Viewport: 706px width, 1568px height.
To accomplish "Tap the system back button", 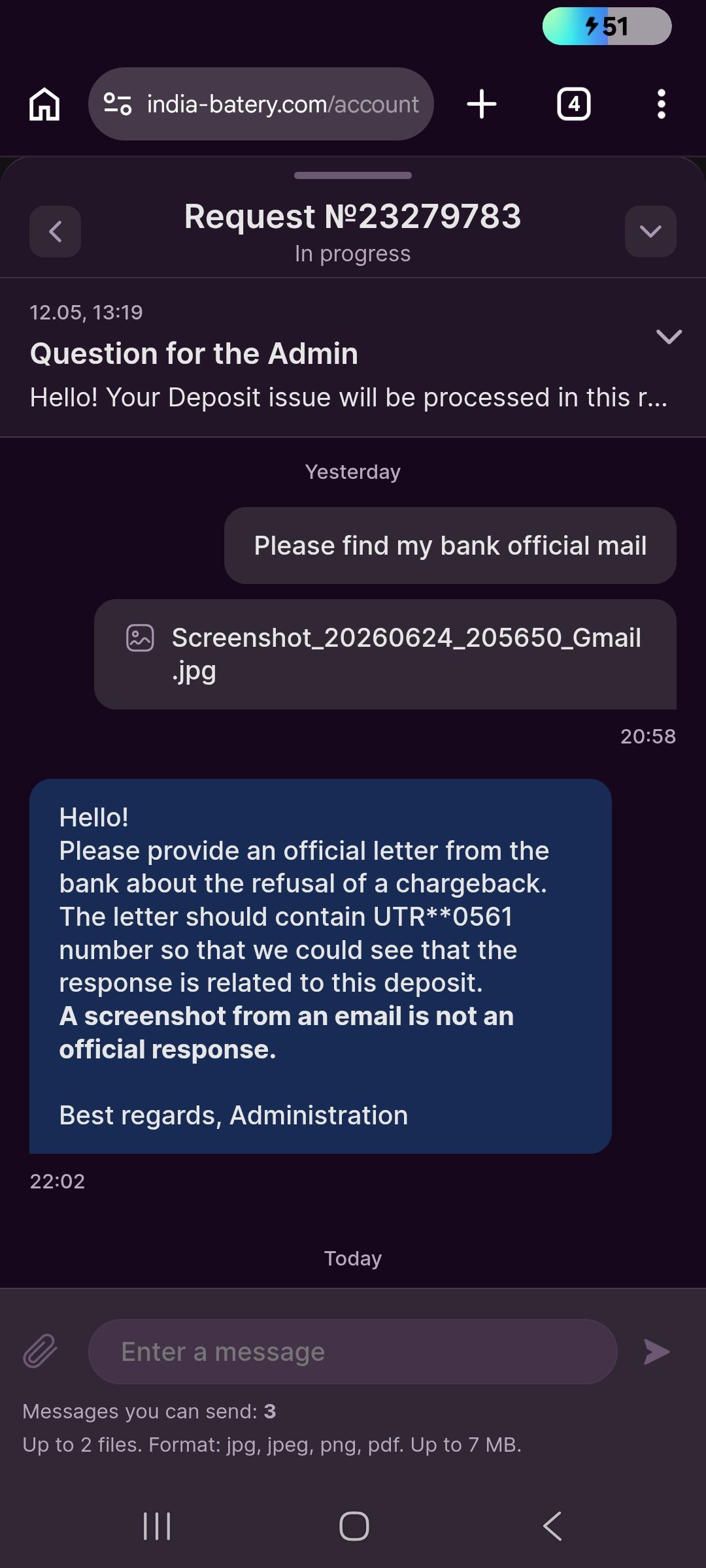I will coord(552,1526).
